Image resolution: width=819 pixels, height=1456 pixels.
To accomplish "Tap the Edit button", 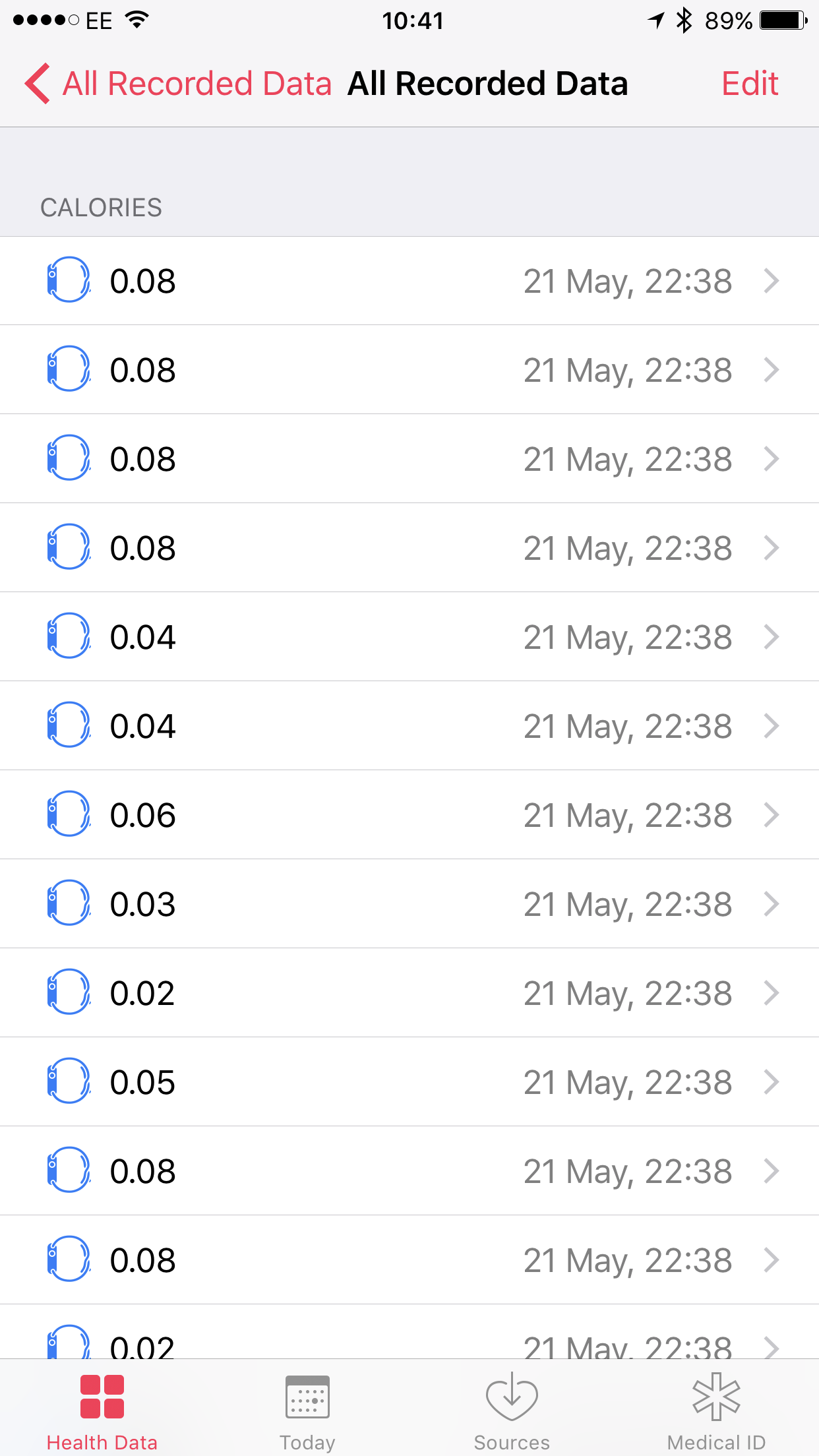I will click(750, 84).
